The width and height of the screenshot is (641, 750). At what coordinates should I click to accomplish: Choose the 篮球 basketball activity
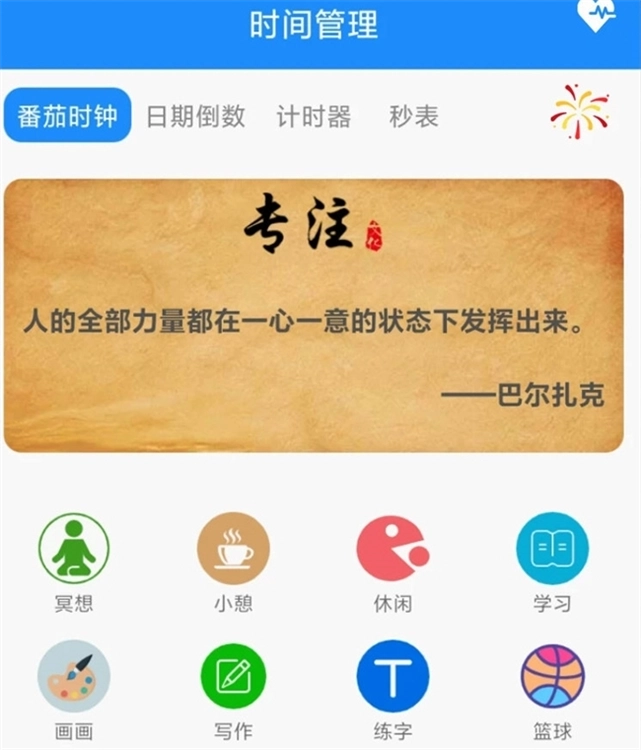pyautogui.click(x=552, y=677)
